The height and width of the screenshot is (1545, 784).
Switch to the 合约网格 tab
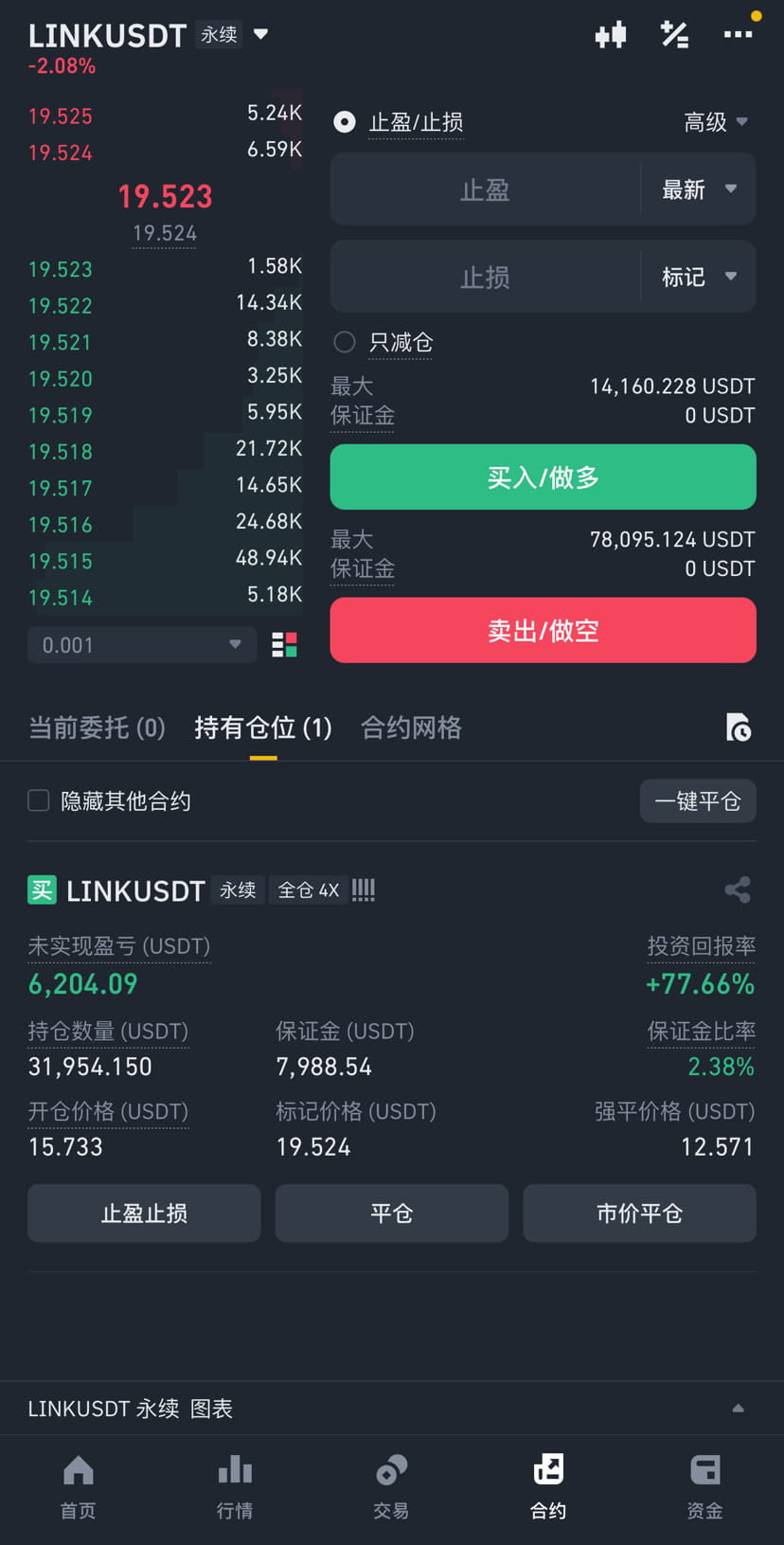pyautogui.click(x=411, y=728)
